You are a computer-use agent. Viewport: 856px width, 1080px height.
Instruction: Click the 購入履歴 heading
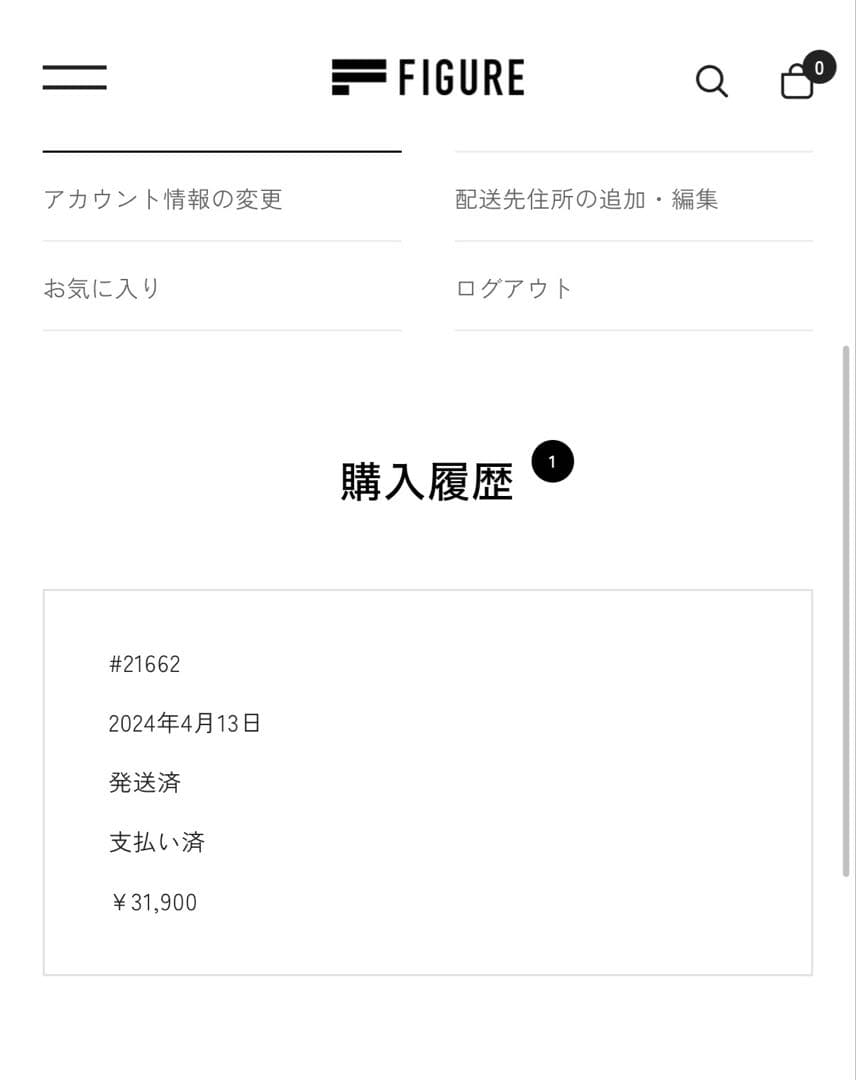pos(425,482)
